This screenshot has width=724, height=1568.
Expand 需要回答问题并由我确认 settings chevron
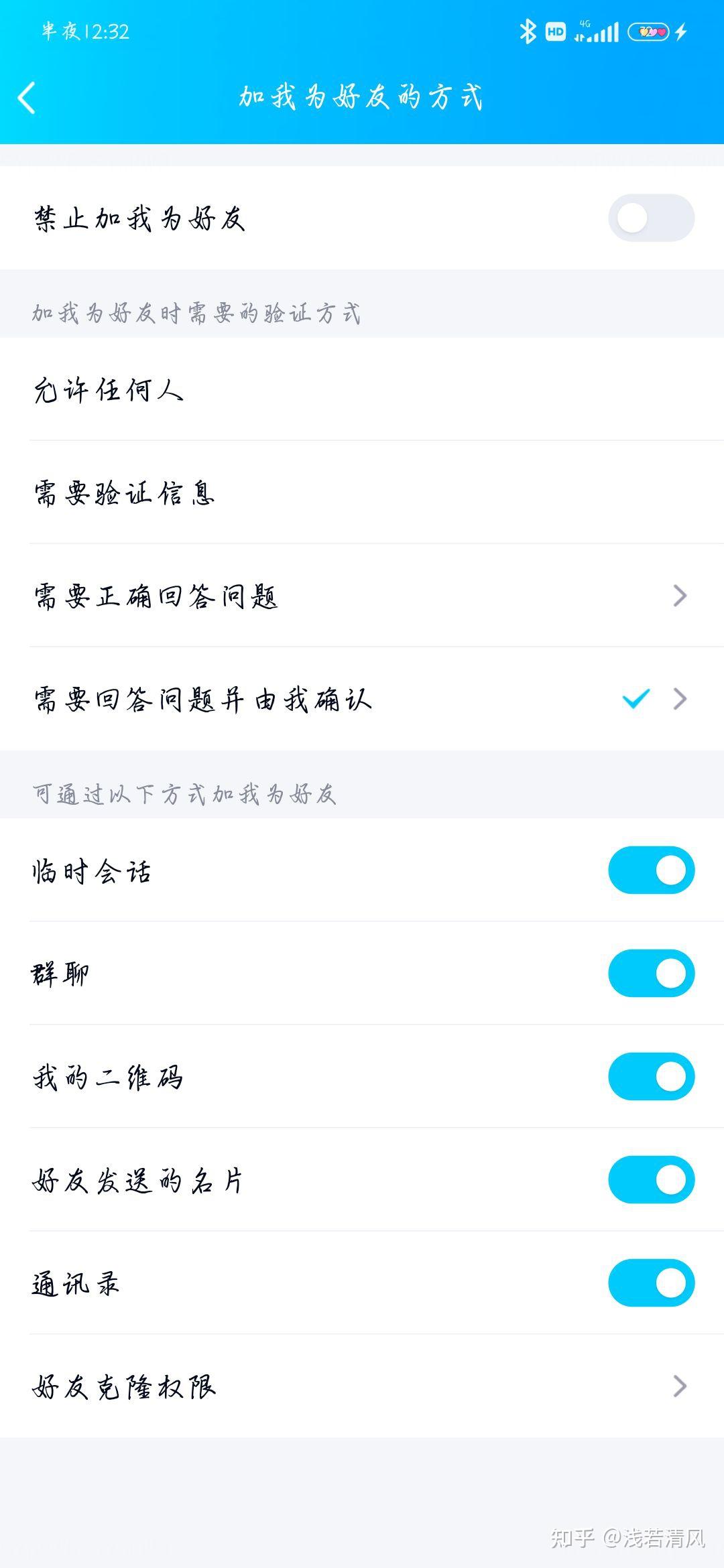[679, 700]
